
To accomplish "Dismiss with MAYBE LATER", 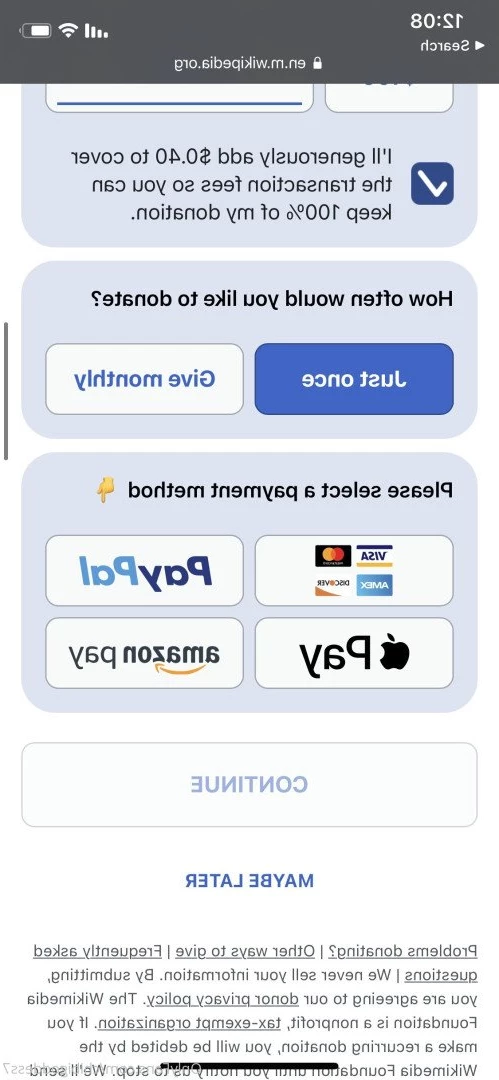I will pos(250,880).
